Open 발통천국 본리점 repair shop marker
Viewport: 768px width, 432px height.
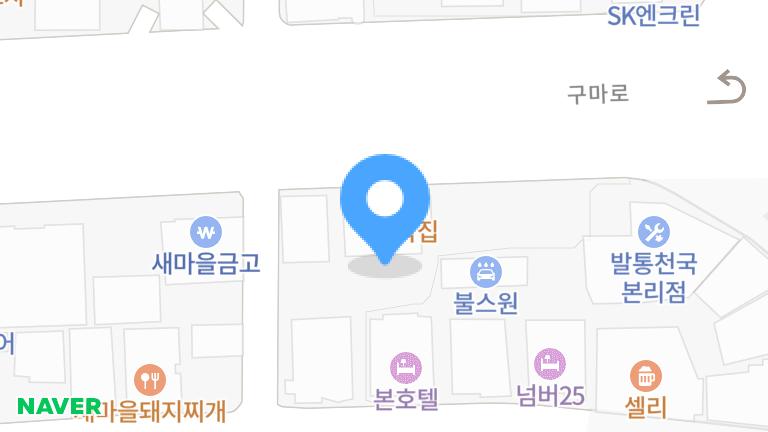coord(653,233)
